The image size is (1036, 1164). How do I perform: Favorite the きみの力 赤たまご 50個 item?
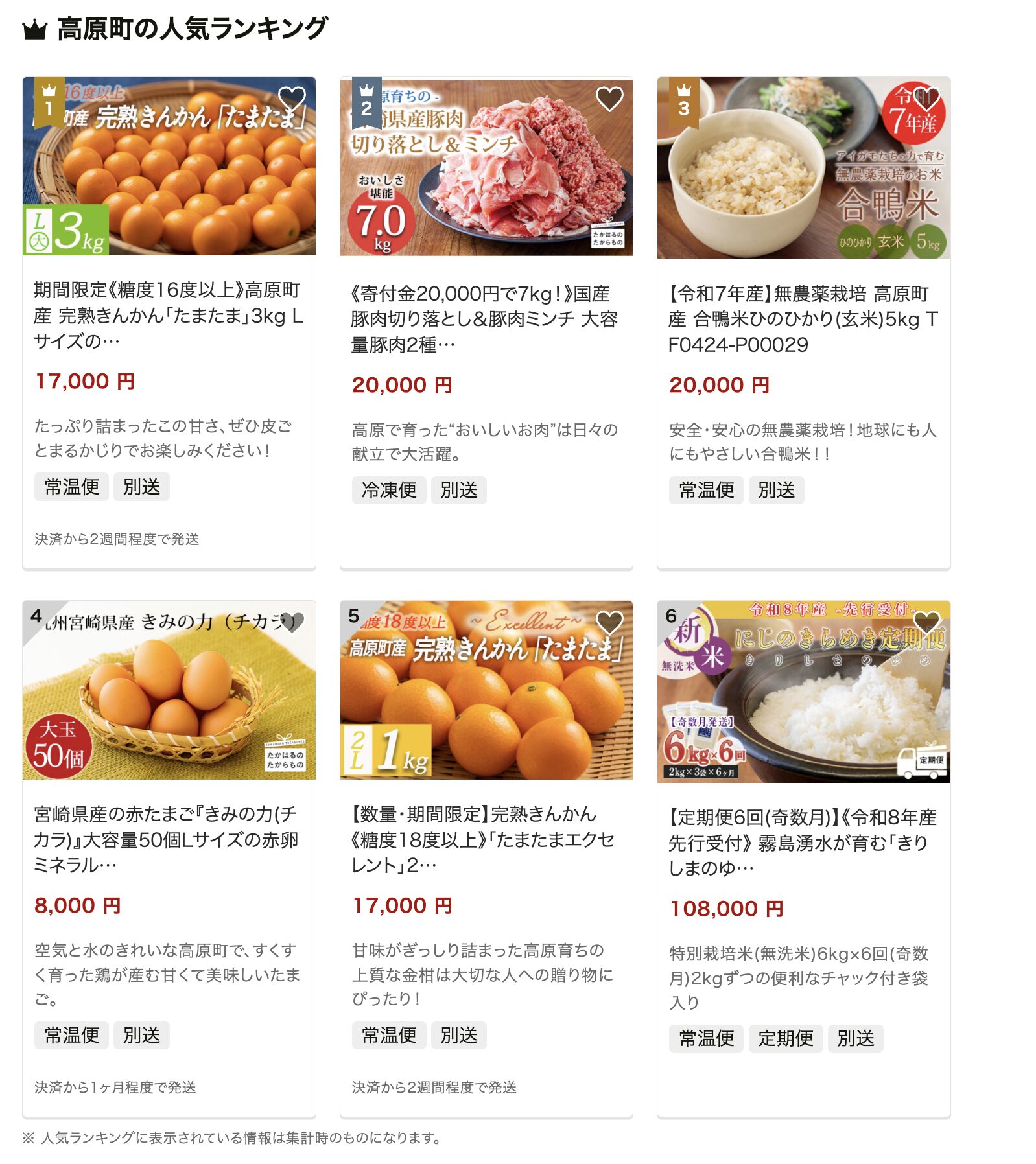click(292, 622)
